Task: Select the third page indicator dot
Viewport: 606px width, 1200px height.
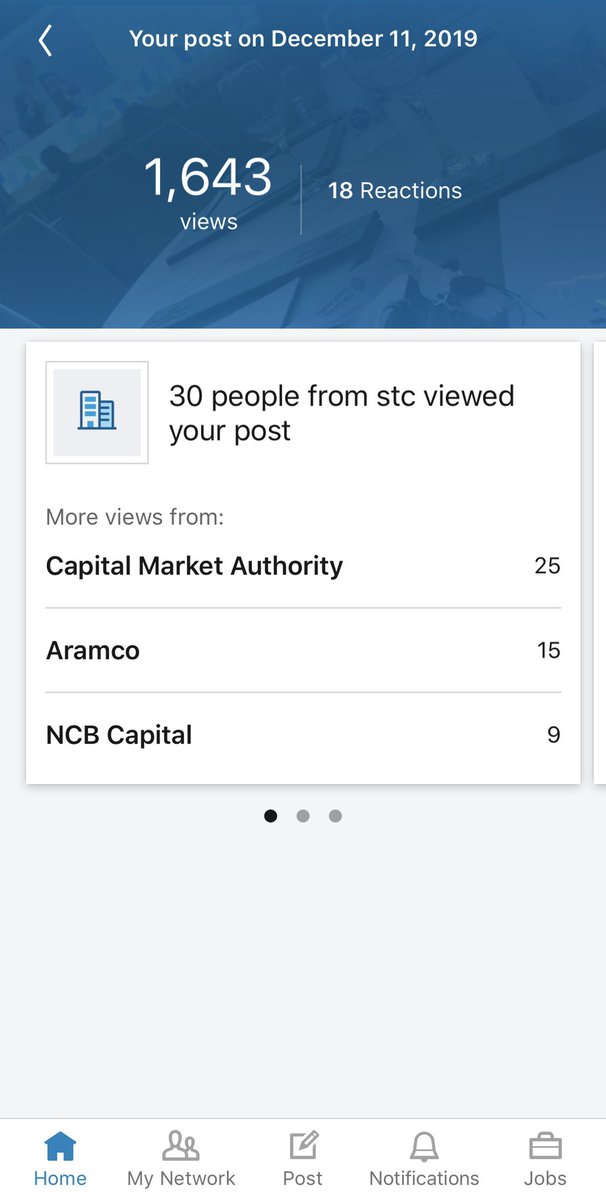Action: click(x=335, y=816)
